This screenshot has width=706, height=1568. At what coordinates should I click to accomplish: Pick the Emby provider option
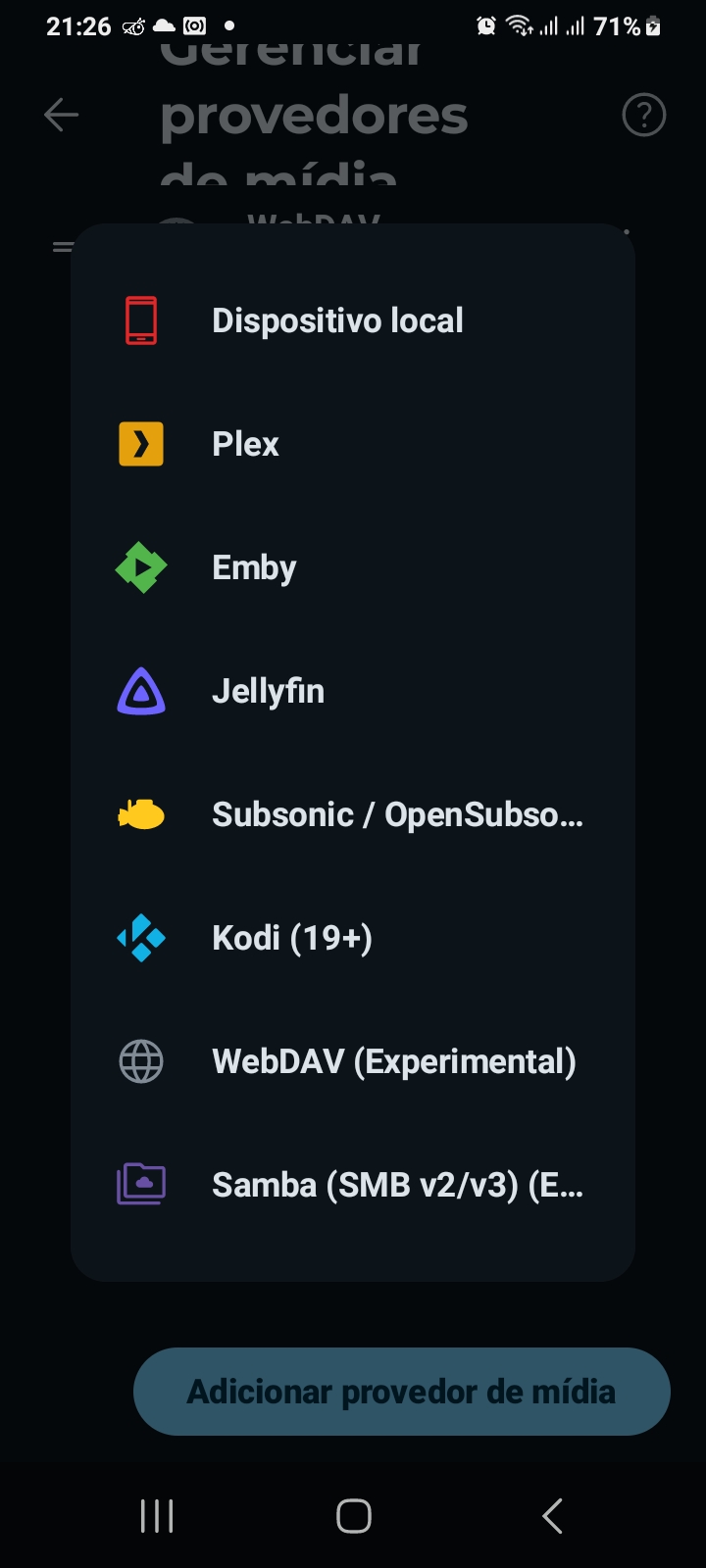click(353, 567)
